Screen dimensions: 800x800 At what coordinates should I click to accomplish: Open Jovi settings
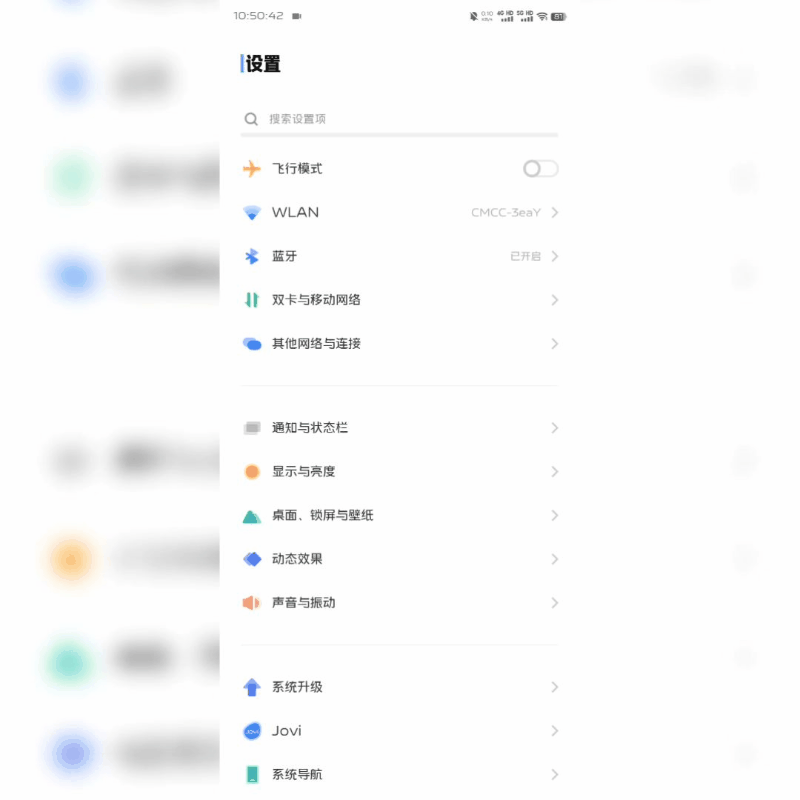(398, 731)
